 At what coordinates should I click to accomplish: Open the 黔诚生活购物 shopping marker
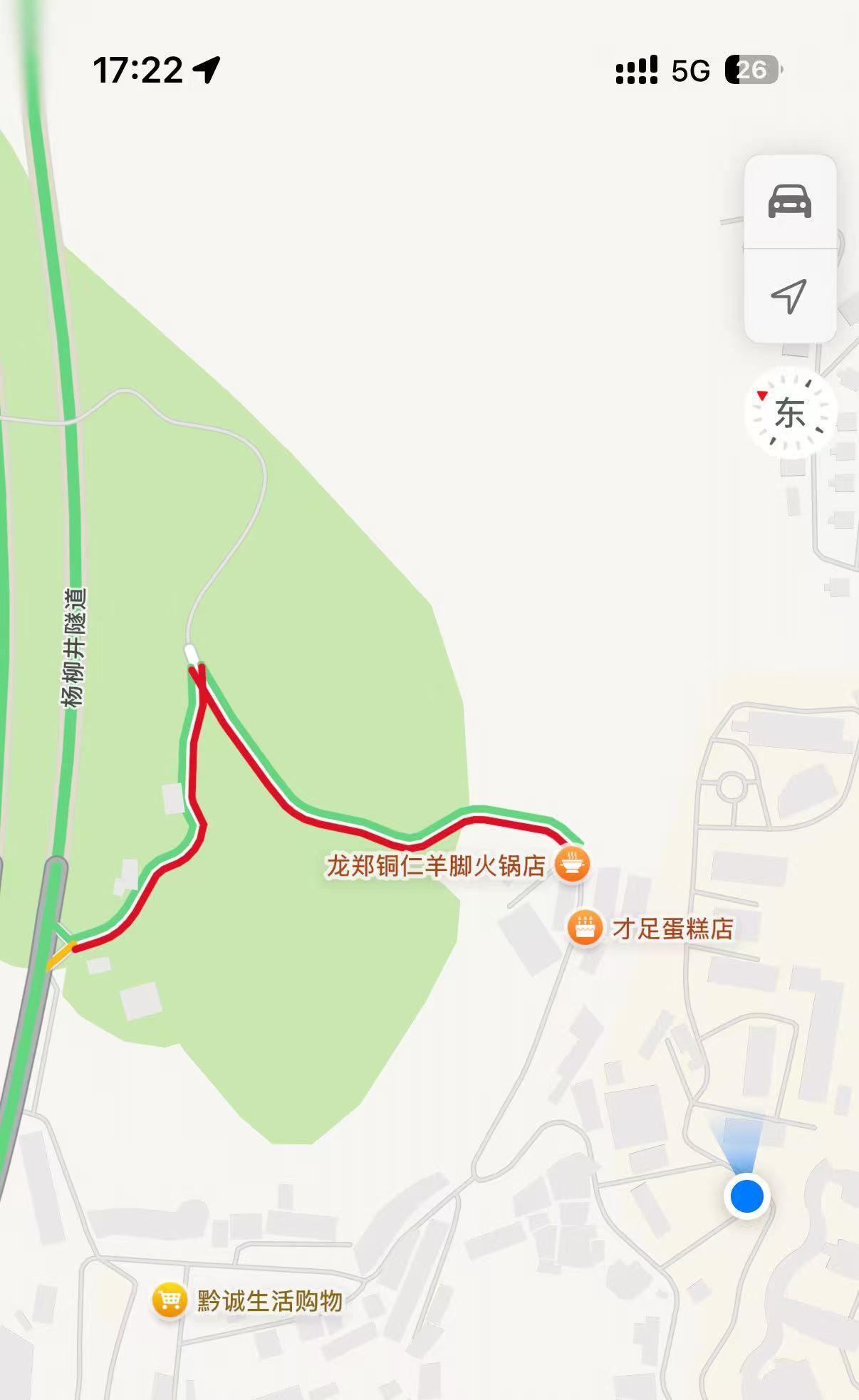(170, 1301)
